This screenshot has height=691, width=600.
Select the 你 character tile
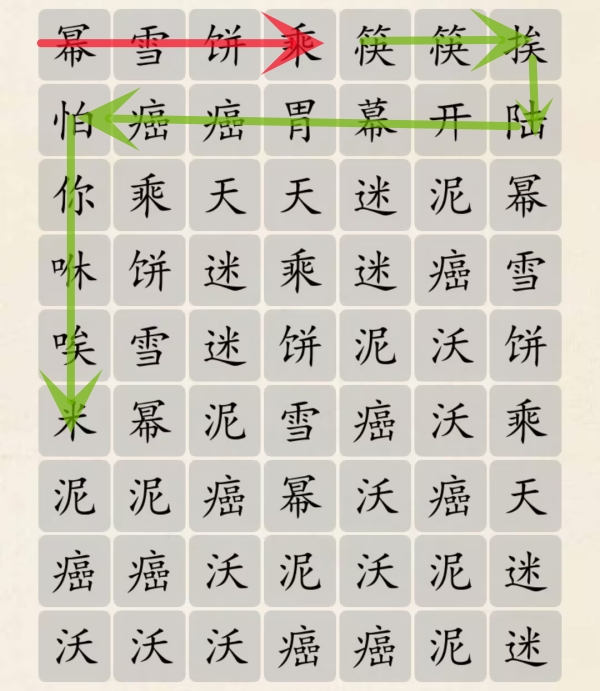point(76,196)
